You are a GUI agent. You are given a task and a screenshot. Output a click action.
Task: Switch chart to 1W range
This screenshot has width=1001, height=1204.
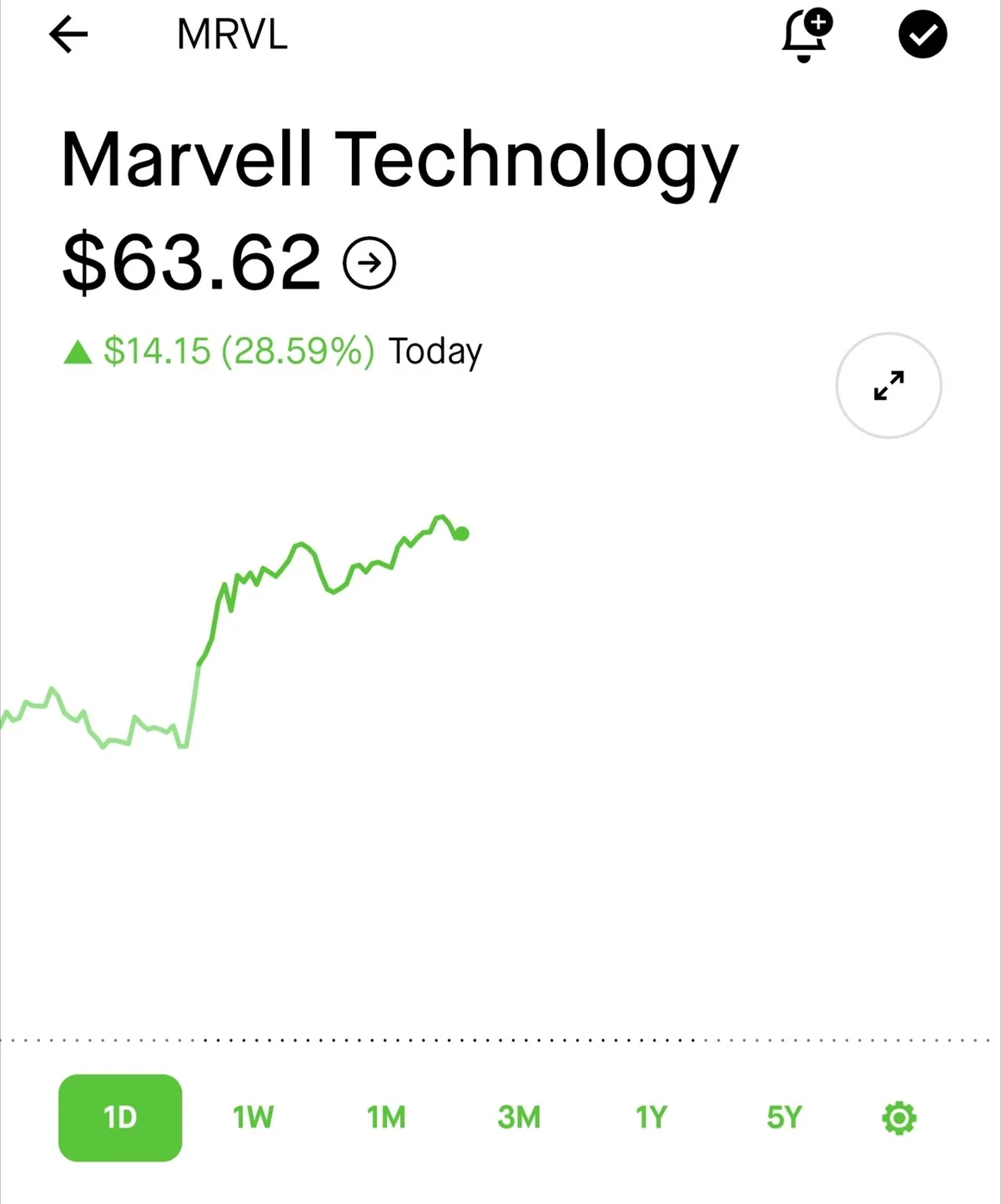tap(253, 1117)
